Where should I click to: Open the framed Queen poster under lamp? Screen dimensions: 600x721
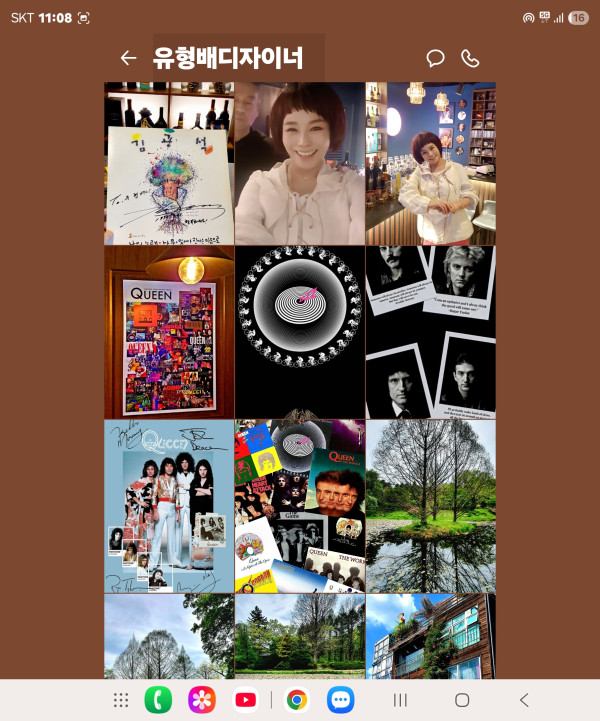(x=169, y=333)
